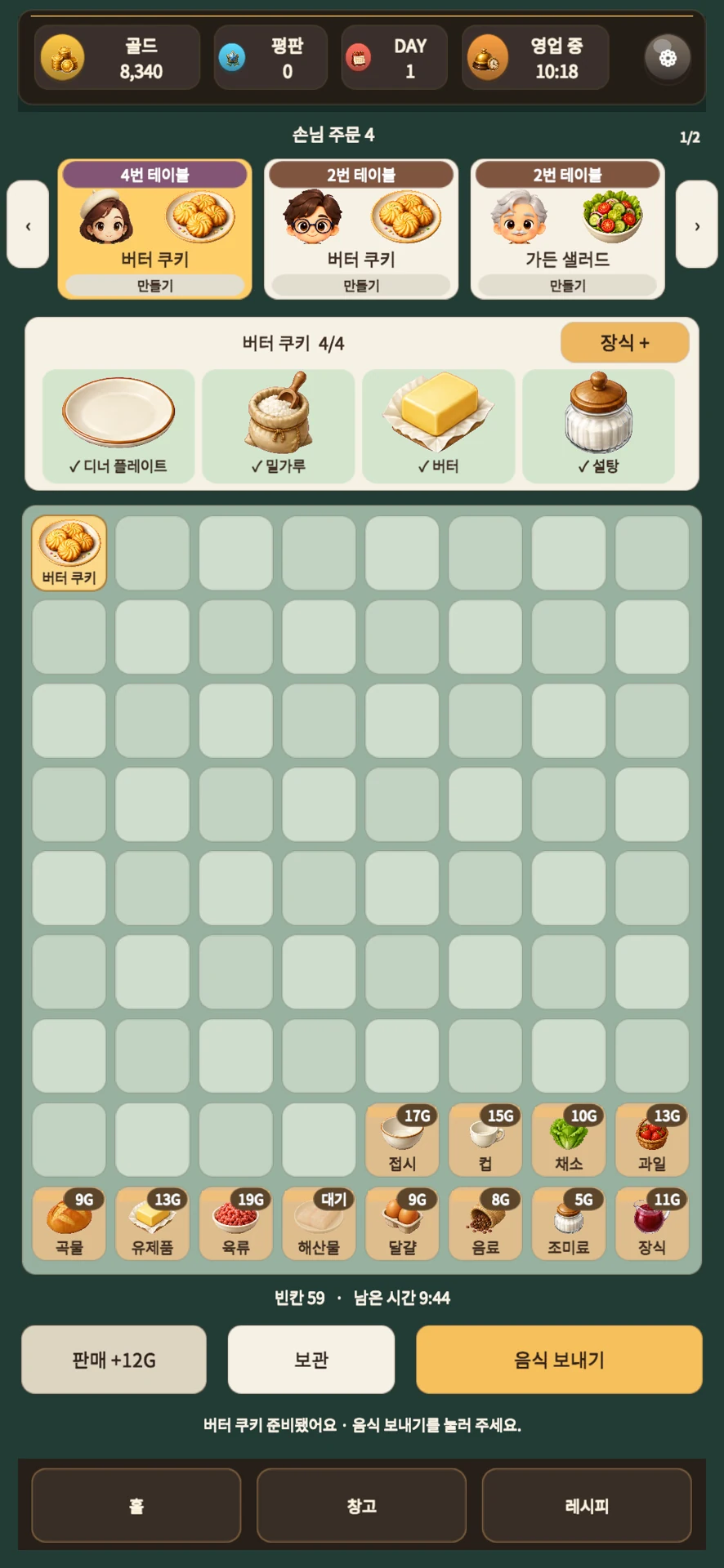724x1568 pixels.
Task: Open the settings gear icon
Action: coord(668,57)
